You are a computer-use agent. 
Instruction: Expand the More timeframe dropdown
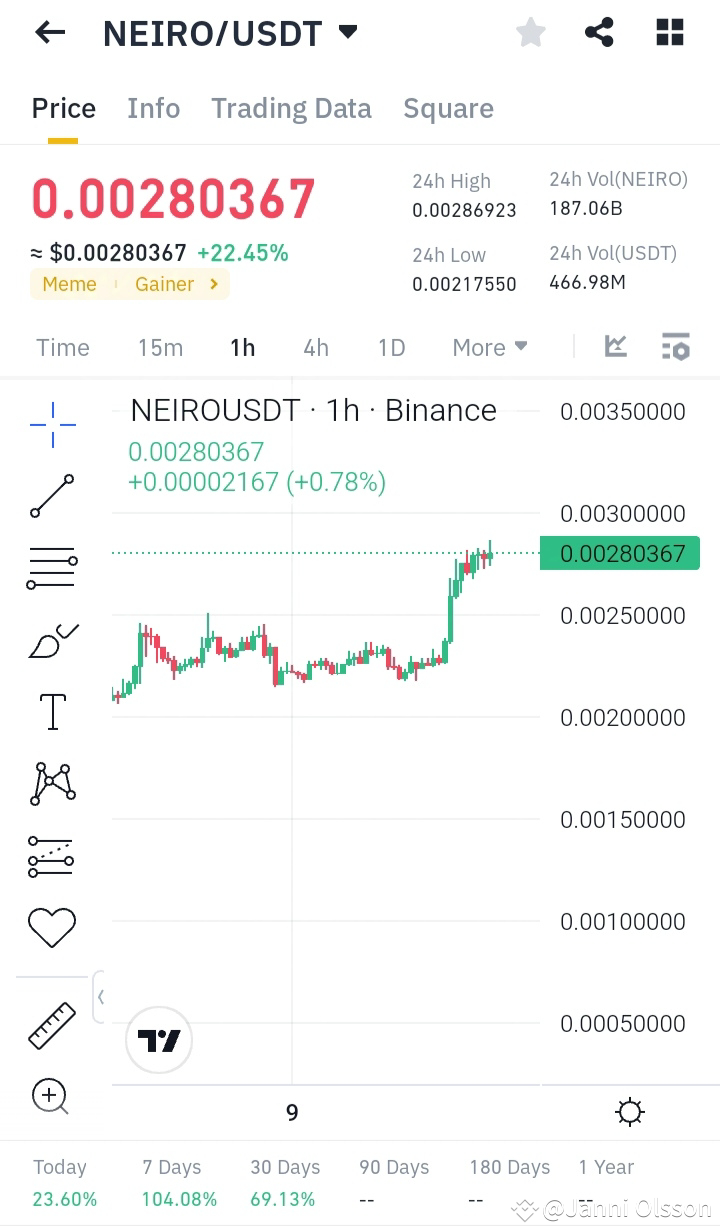489,347
